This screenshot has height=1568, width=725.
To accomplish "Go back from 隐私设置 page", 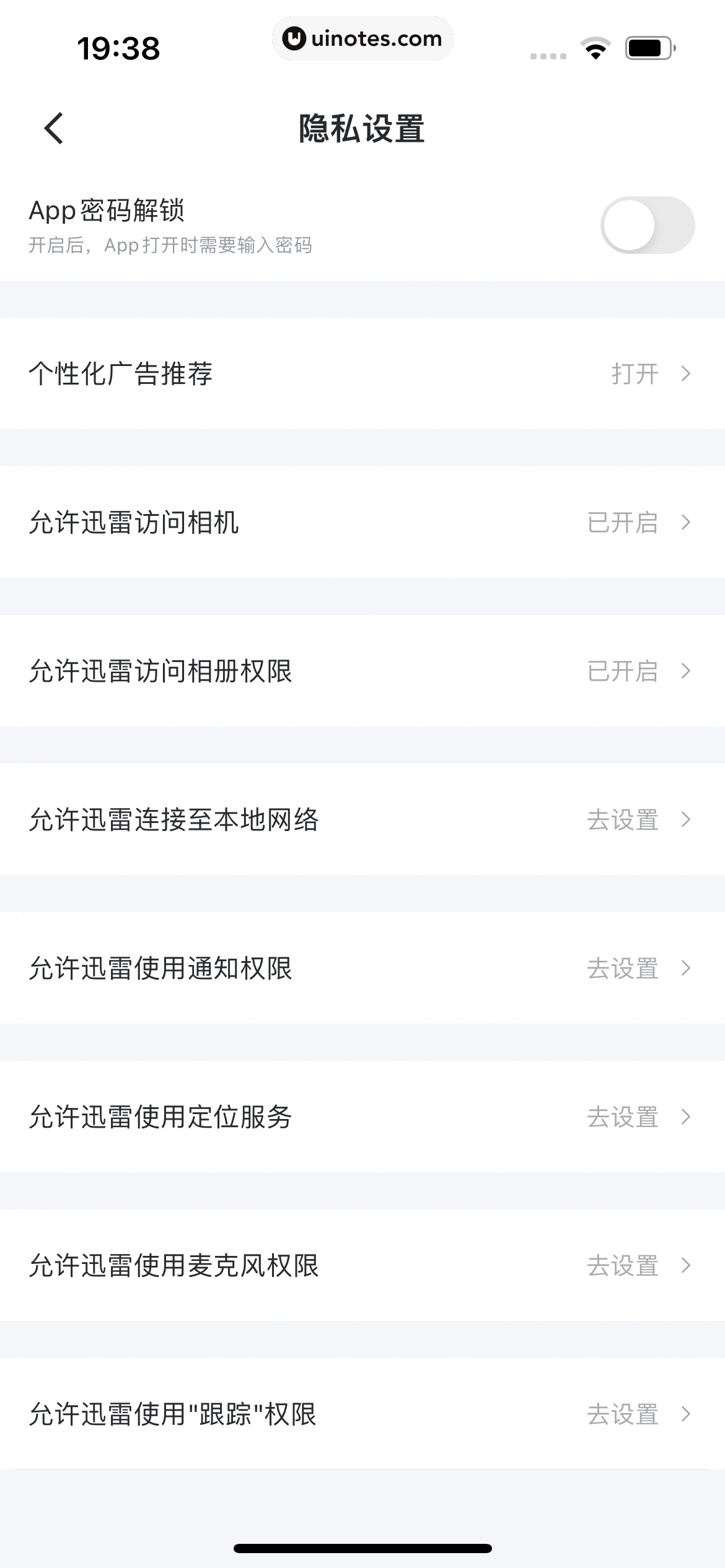I will [x=54, y=128].
